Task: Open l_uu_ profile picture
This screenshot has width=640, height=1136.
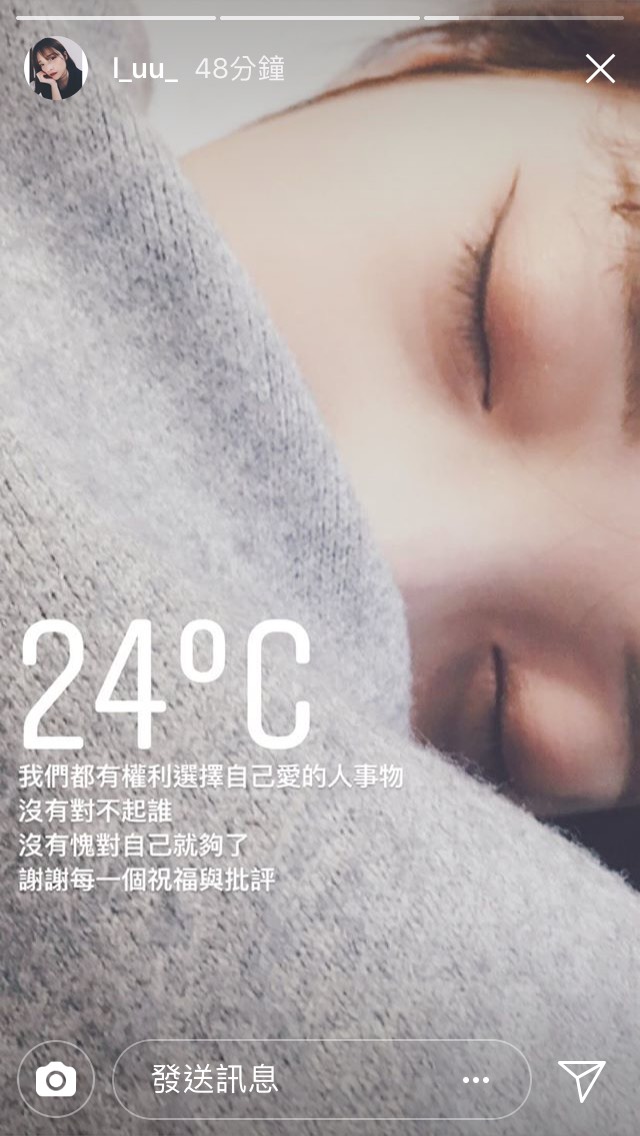Action: 55,68
